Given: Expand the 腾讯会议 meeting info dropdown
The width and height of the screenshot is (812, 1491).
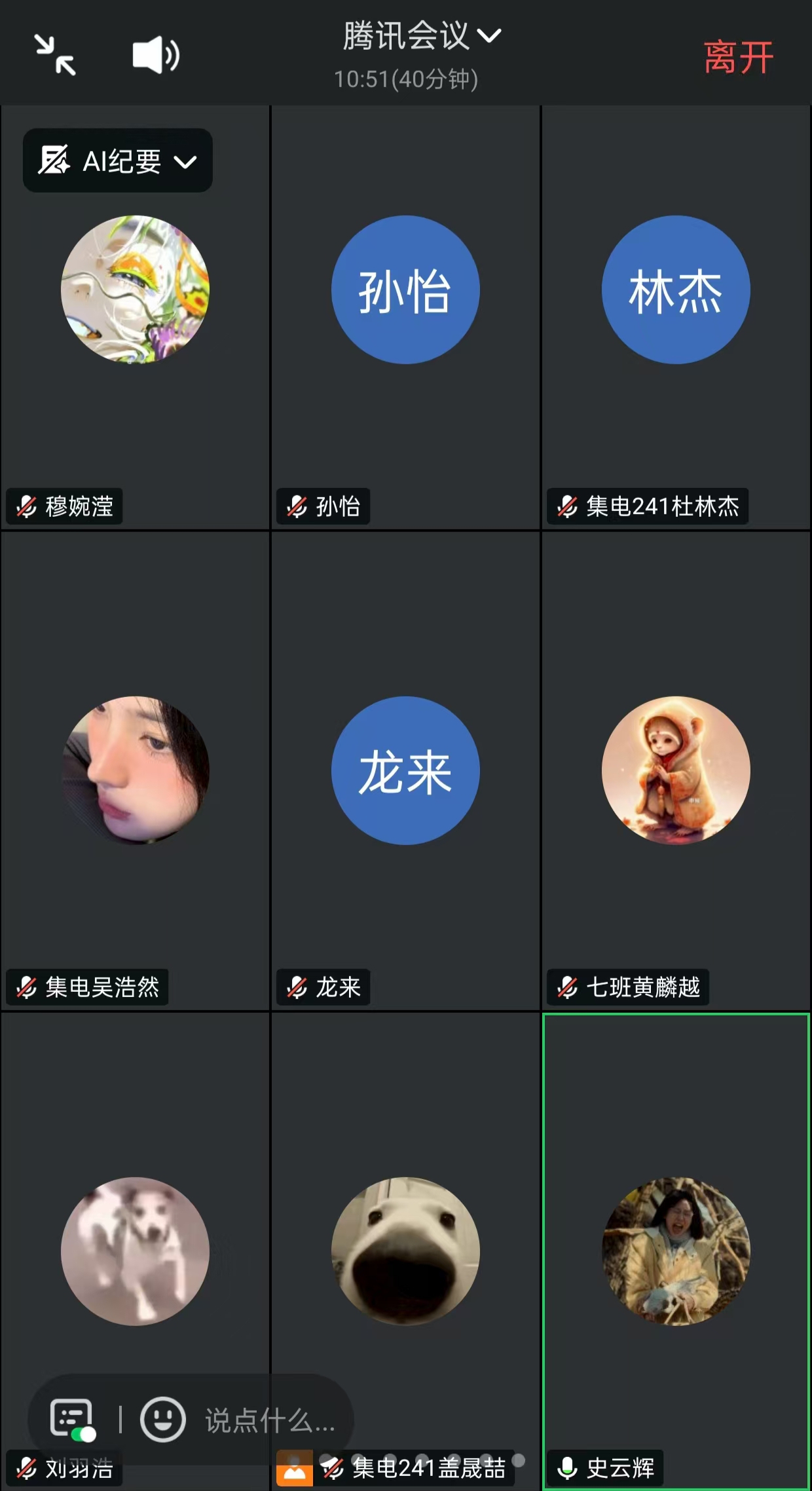Looking at the screenshot, I should pos(422,36).
